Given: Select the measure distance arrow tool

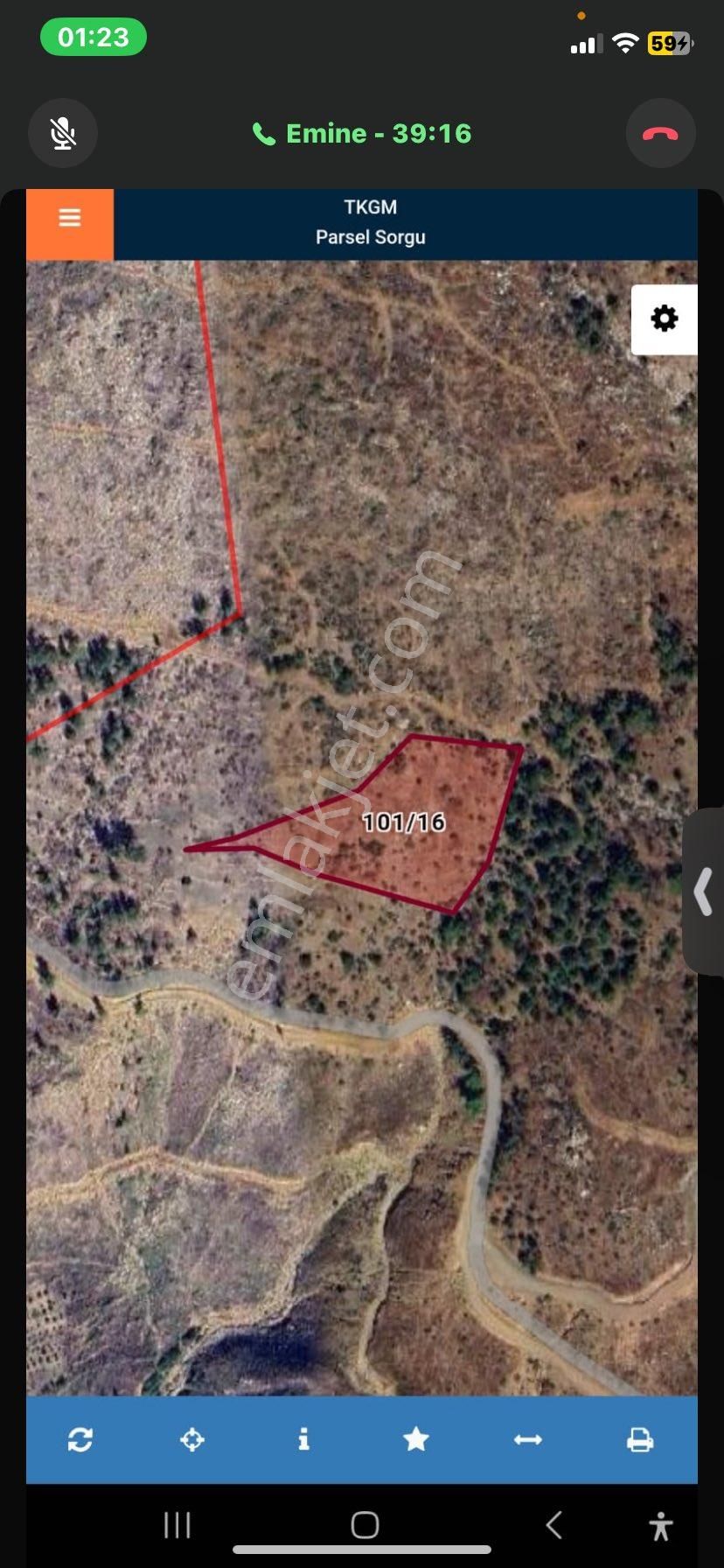Looking at the screenshot, I should (528, 1439).
